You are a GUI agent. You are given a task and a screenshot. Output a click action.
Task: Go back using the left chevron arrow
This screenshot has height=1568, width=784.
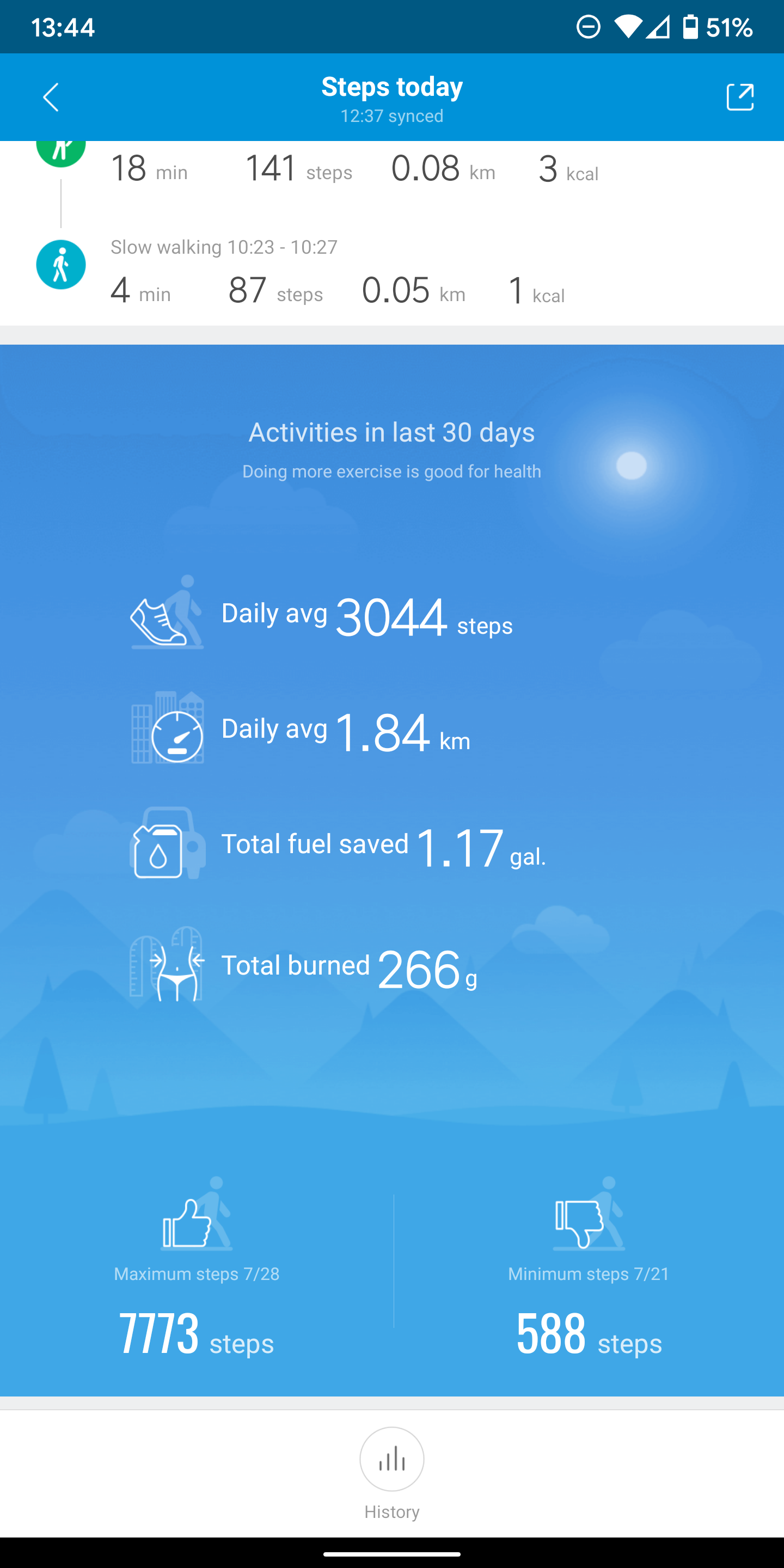51,97
